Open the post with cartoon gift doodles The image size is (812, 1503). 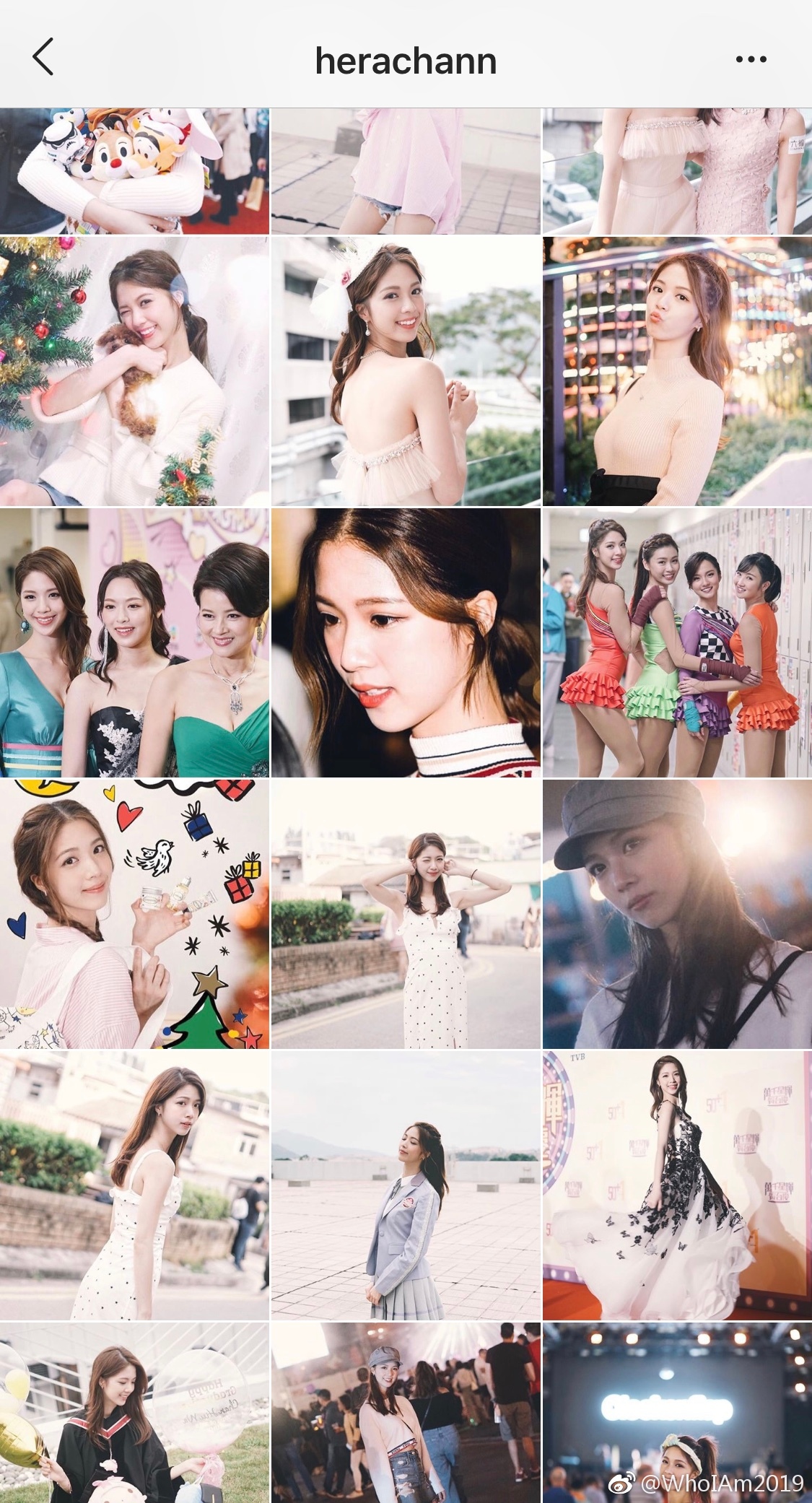(134, 914)
